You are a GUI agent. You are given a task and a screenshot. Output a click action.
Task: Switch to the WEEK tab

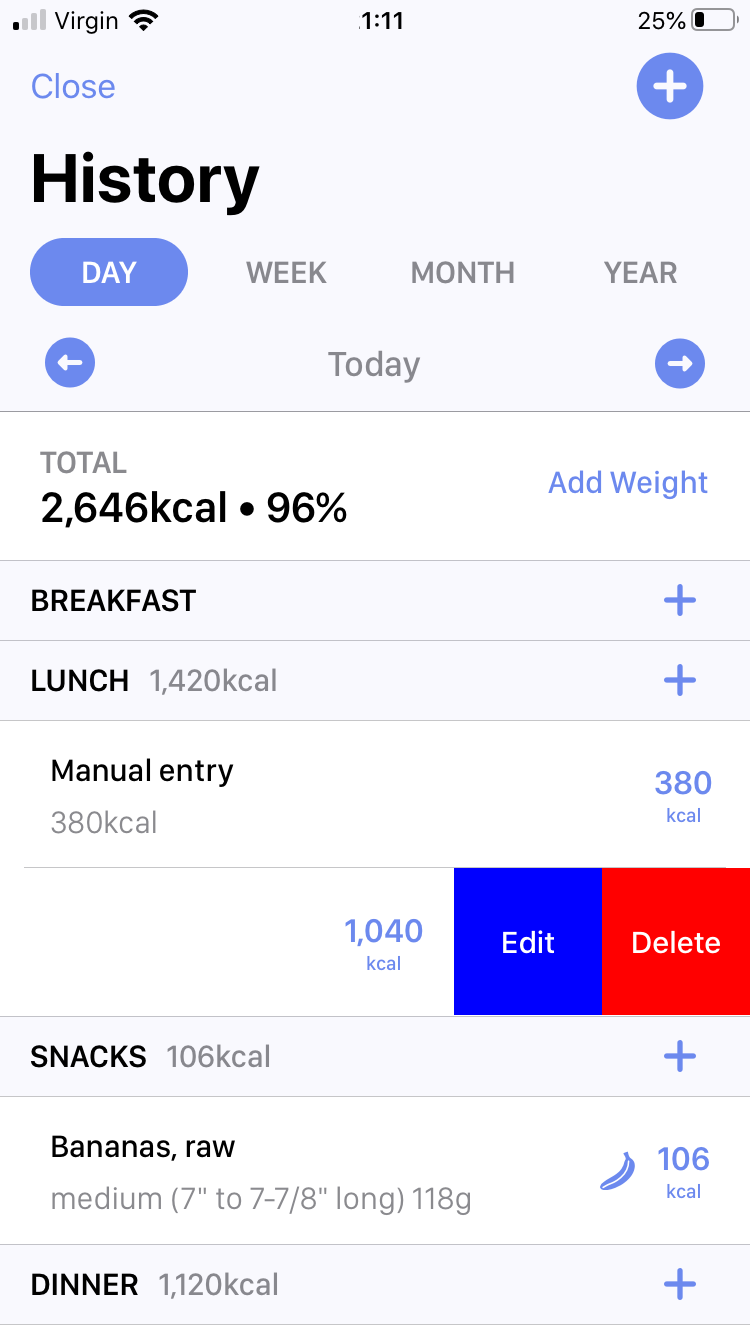coord(286,273)
